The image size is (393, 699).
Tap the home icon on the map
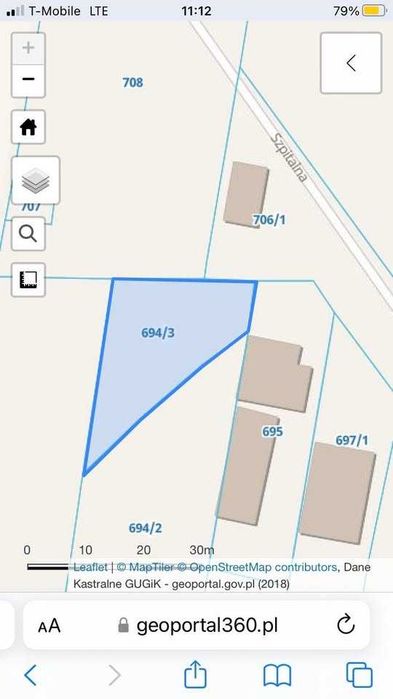click(x=28, y=127)
